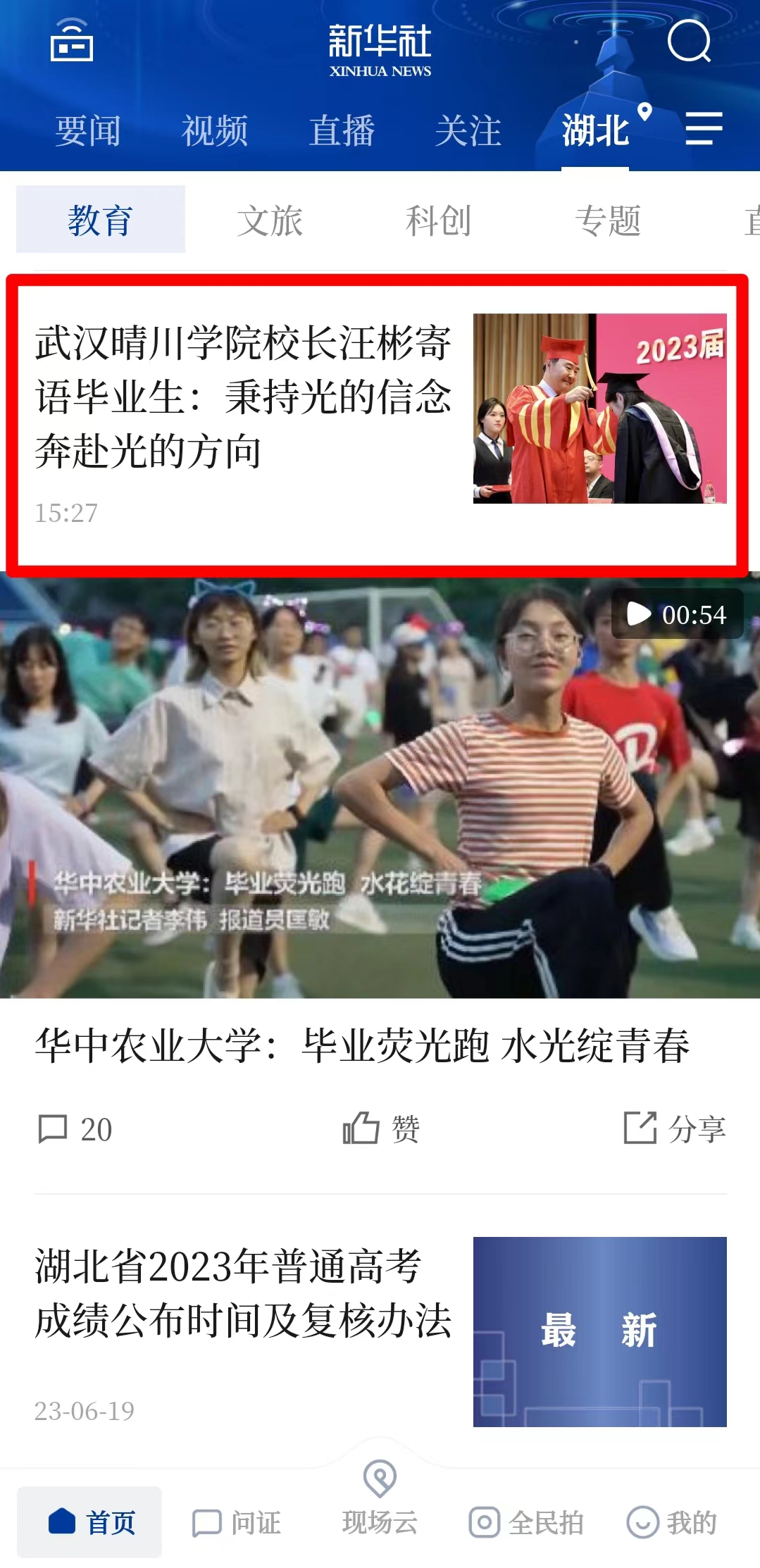
Task: Play the 华中农业大学 毕业荧光跑 video
Action: pos(380,785)
